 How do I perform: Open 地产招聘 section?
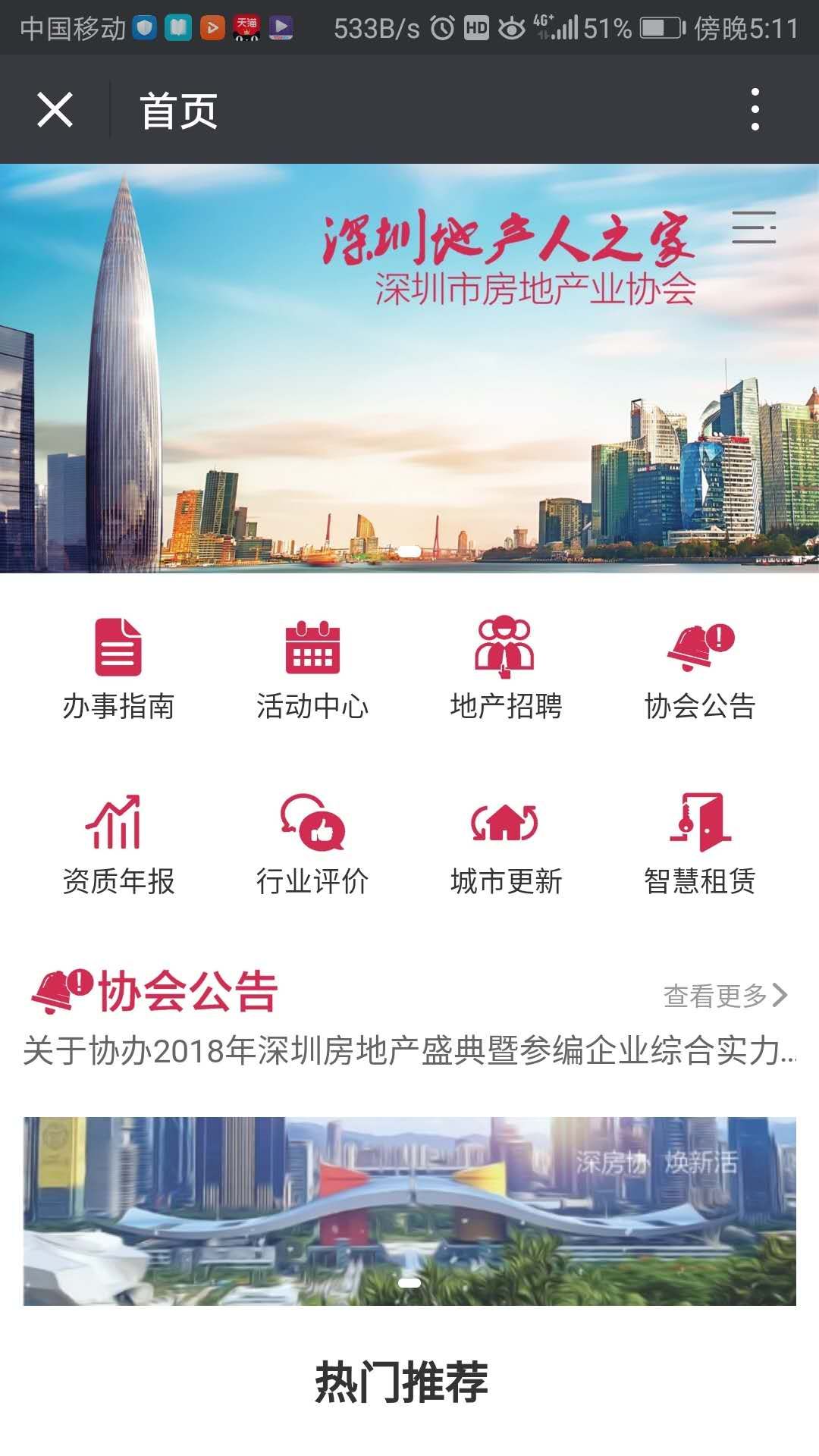point(506,668)
